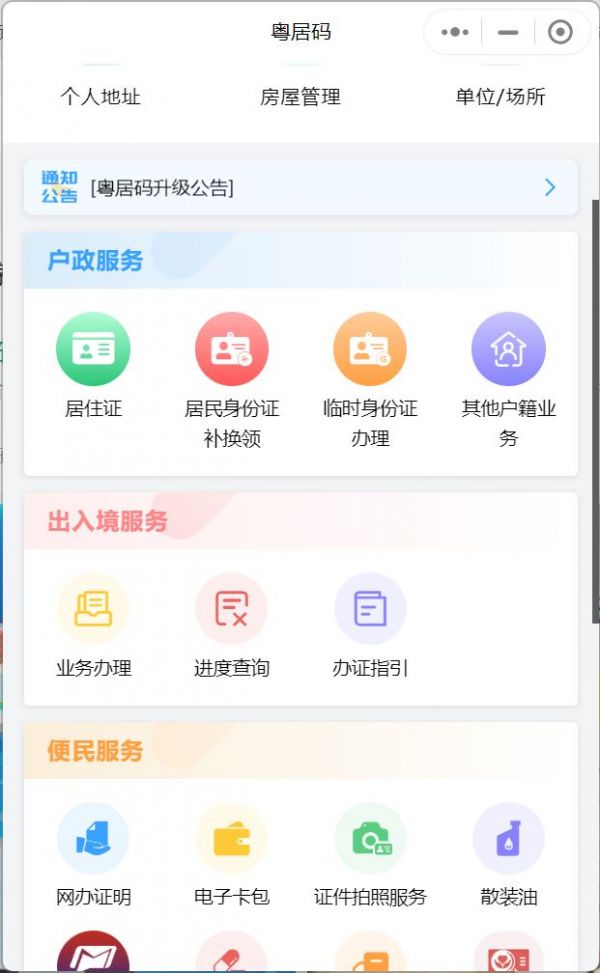The image size is (600, 973).
Task: Select 单位/场所 entry
Action: pos(500,96)
